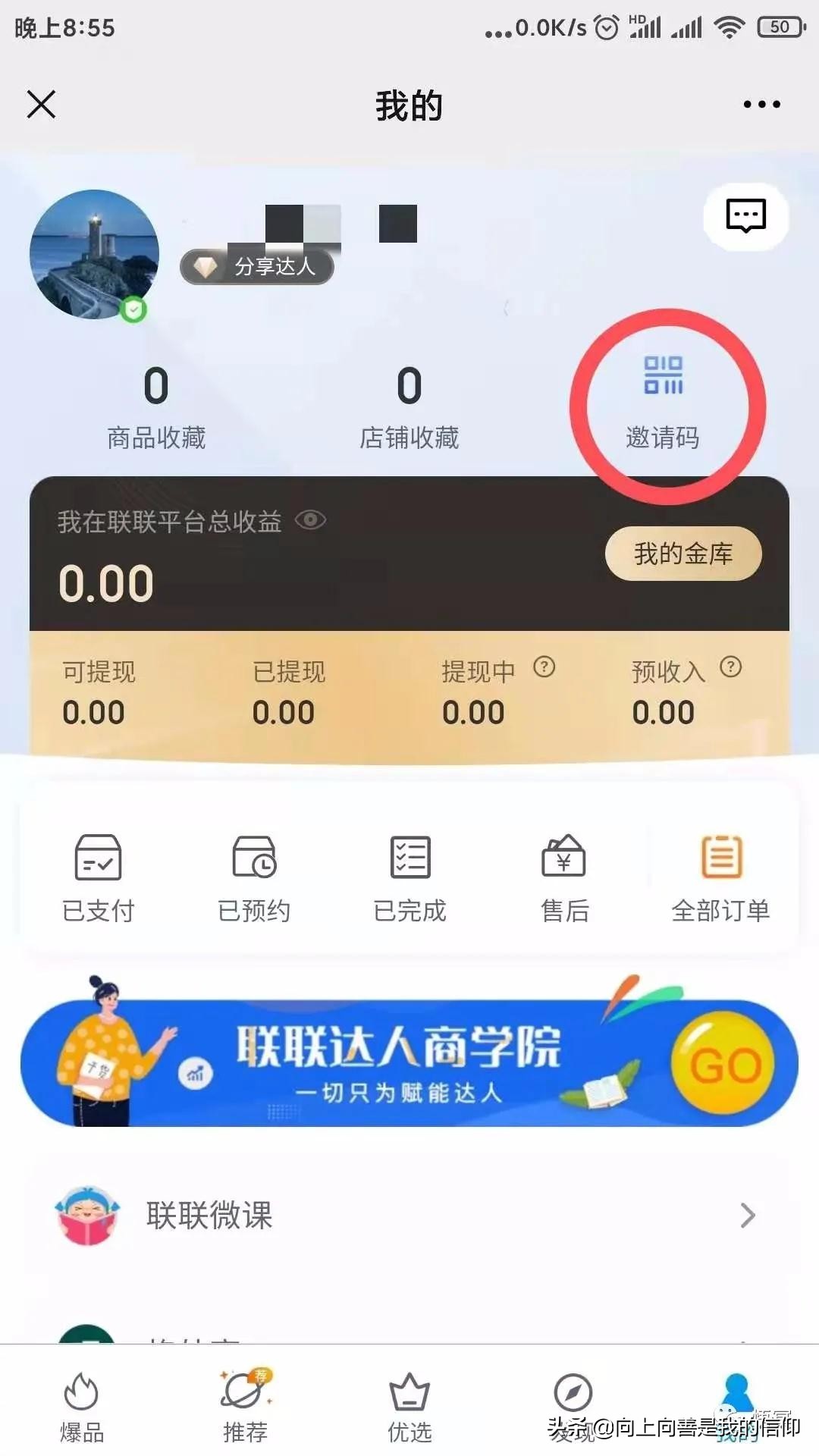Tap the profile avatar photo
Viewport: 819px width, 1456px height.
pyautogui.click(x=94, y=252)
